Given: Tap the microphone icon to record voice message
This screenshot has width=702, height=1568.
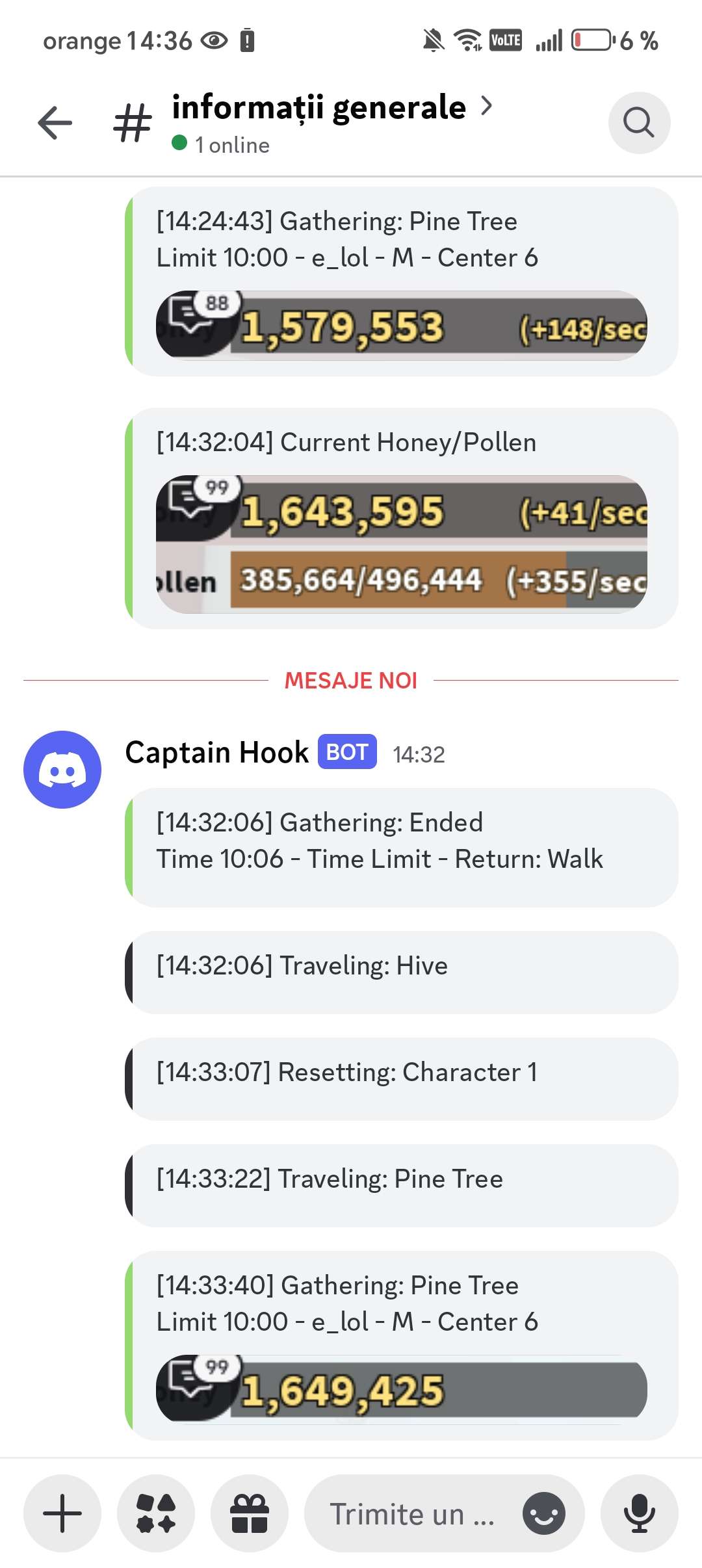Looking at the screenshot, I should coord(638,1515).
